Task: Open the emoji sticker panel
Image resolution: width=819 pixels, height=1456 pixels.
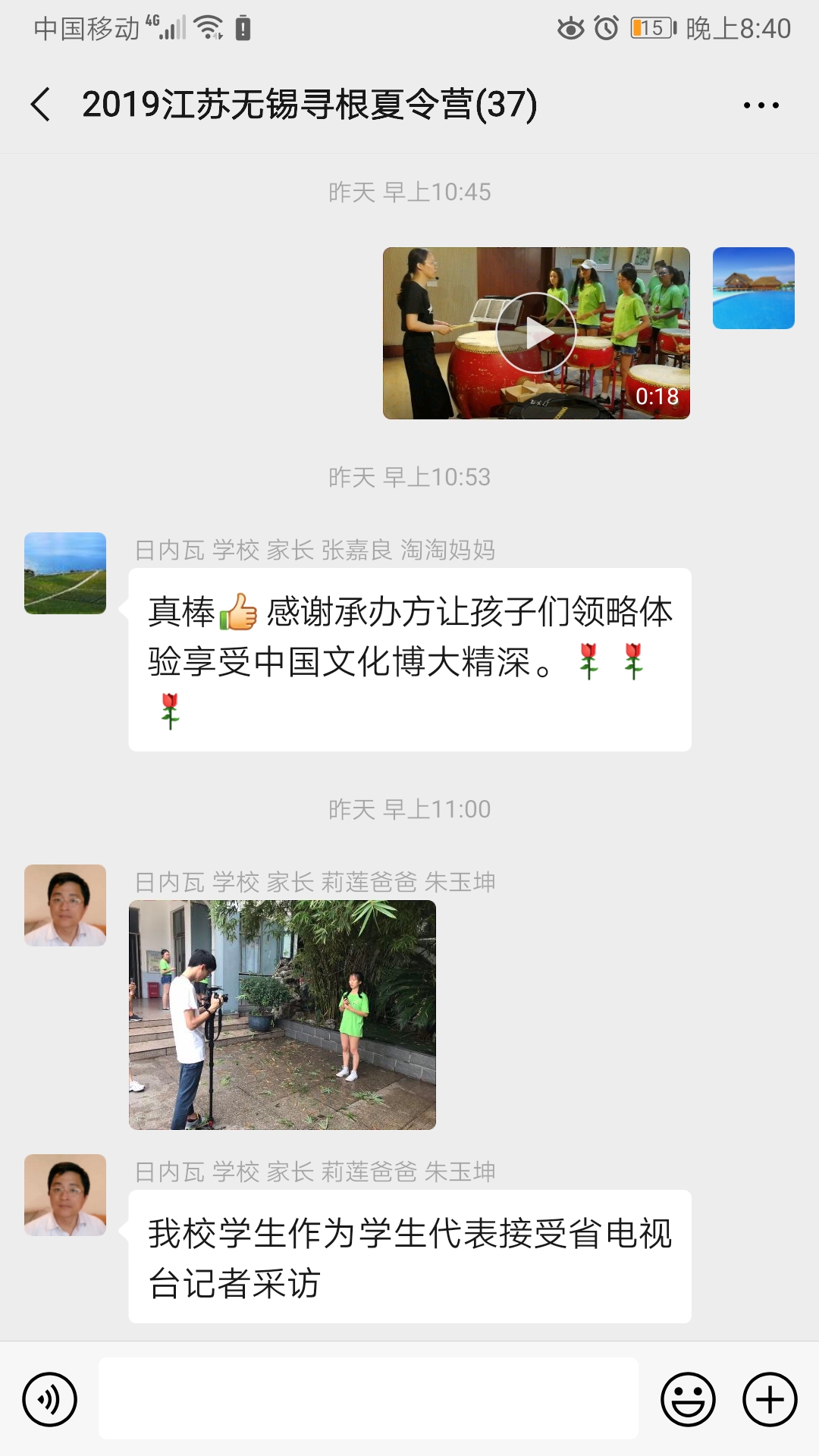Action: pyautogui.click(x=688, y=1399)
